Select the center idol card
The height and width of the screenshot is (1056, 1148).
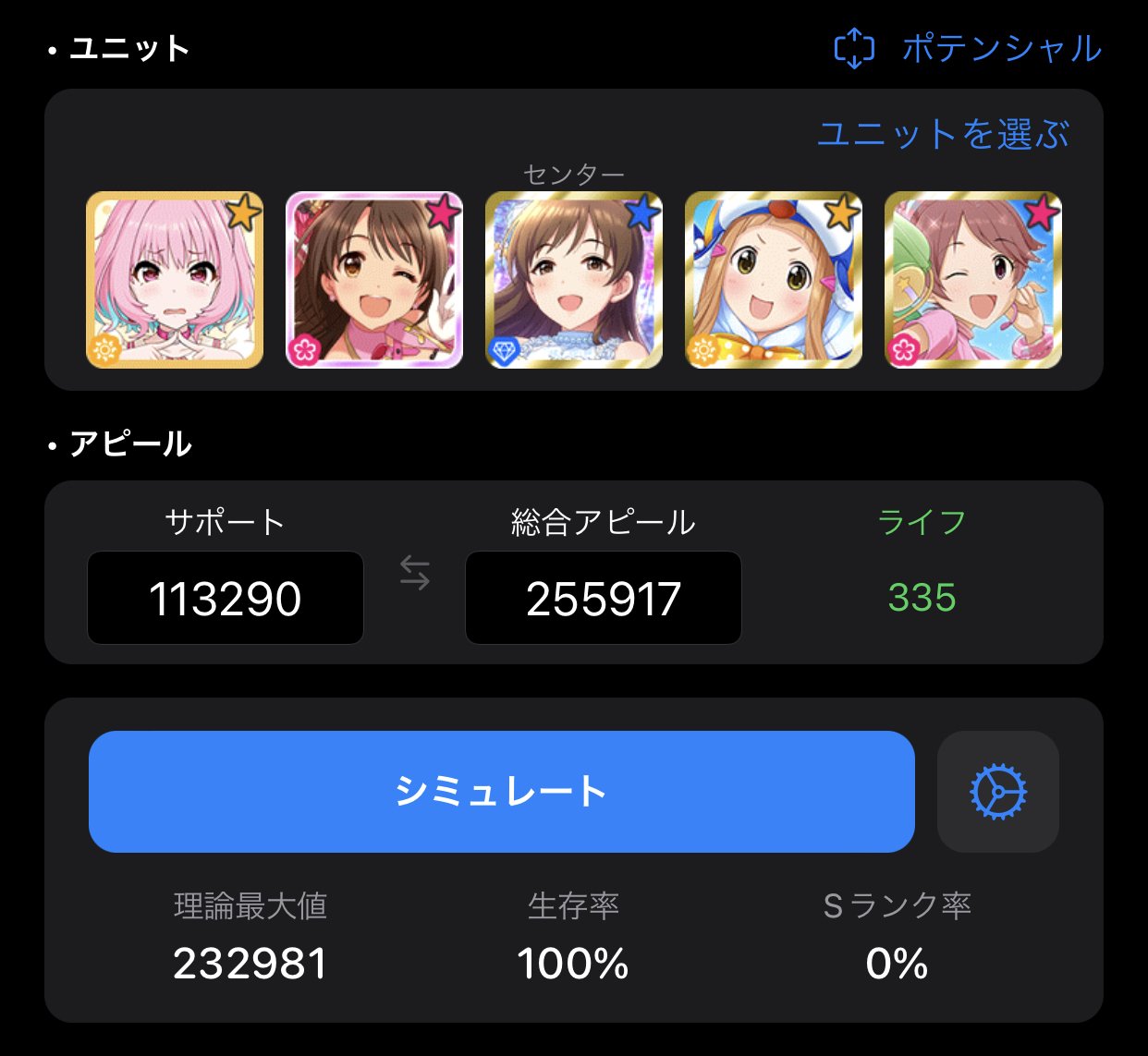tap(574, 280)
